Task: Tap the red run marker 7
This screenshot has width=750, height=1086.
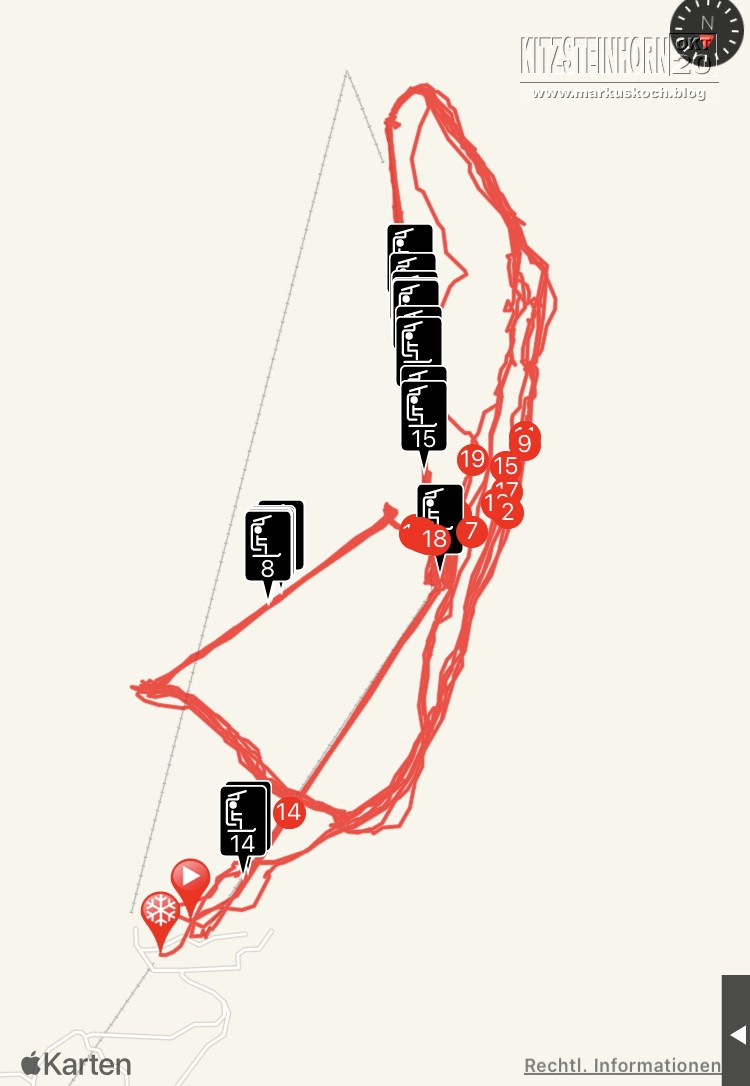Action: pos(471,531)
